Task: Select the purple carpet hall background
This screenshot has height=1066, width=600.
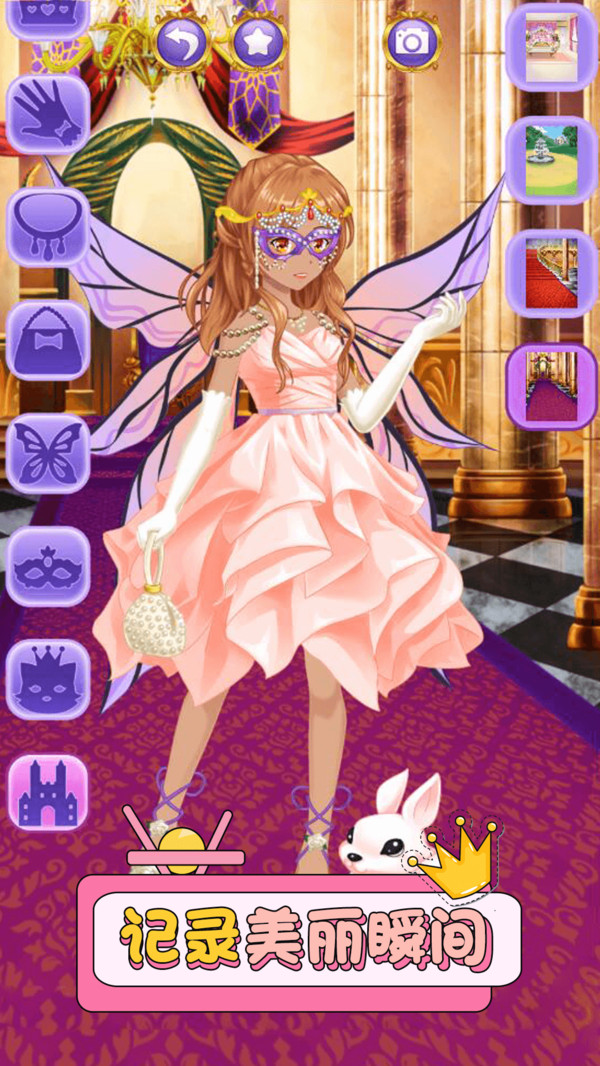Action: coord(551,386)
